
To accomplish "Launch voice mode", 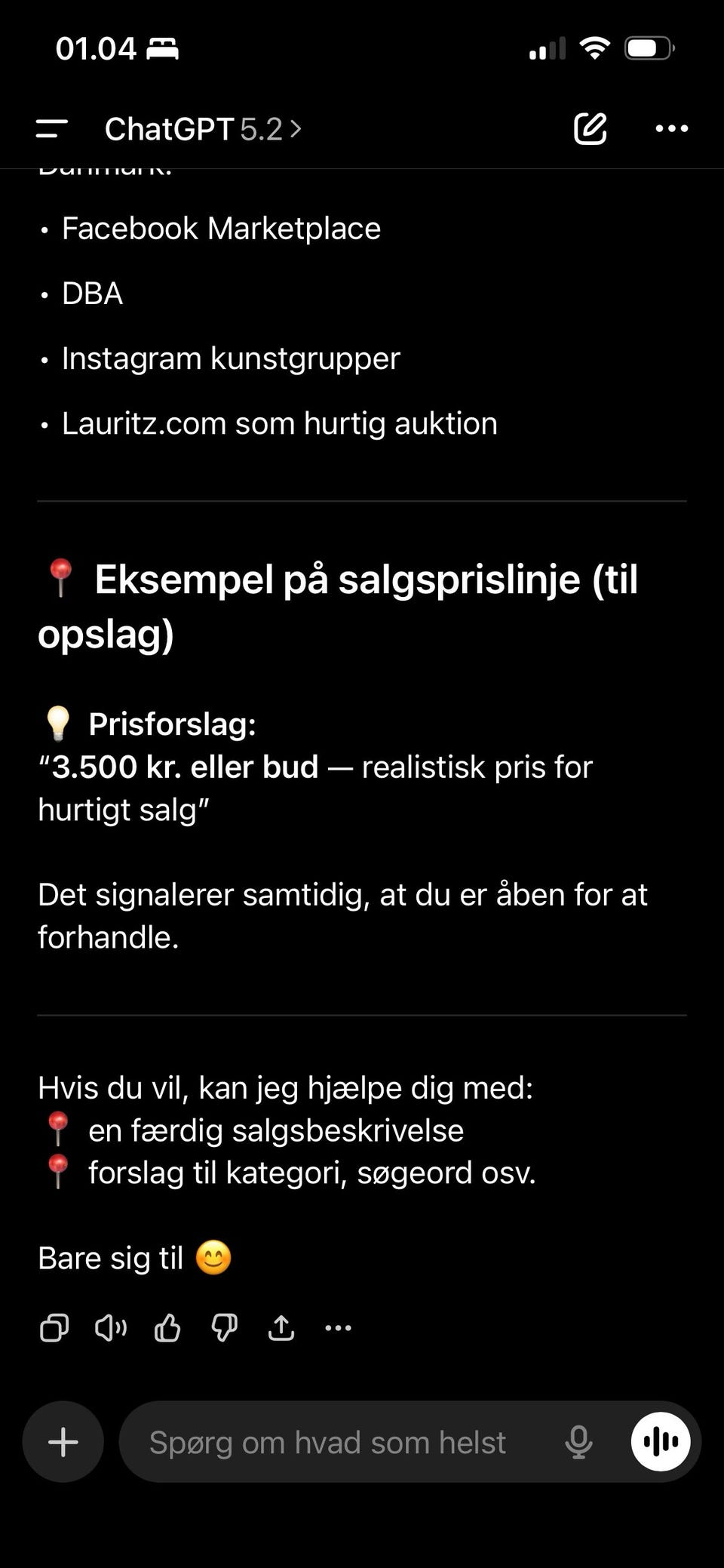I will coord(661,1442).
